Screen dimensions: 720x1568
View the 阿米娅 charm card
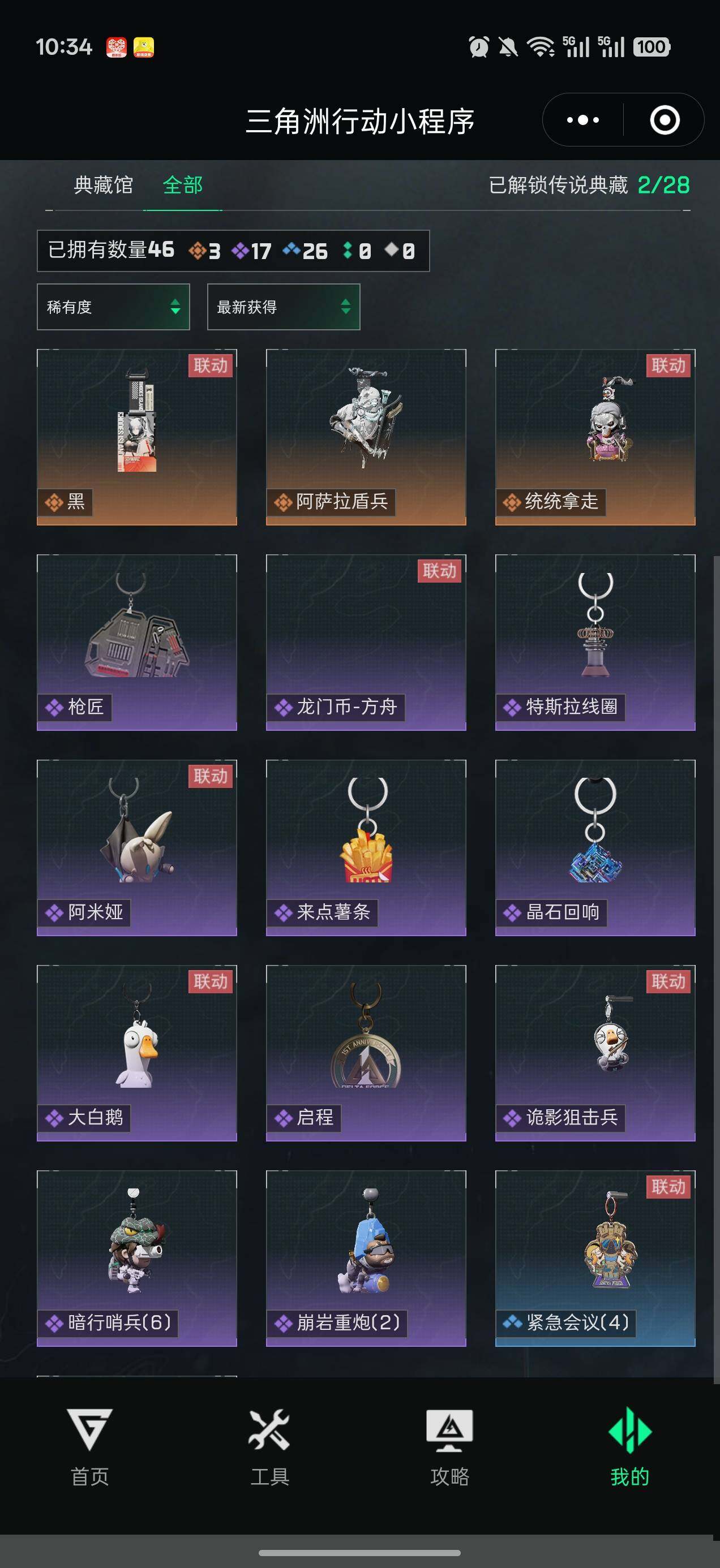click(137, 847)
